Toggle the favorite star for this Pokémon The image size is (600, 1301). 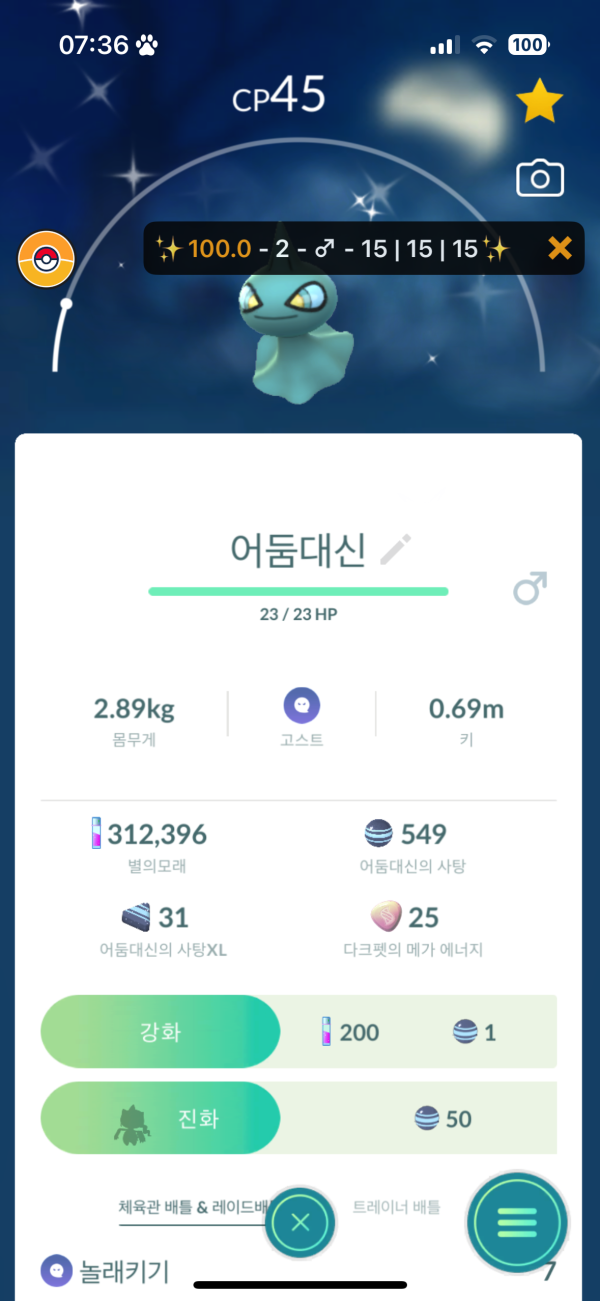pos(539,102)
